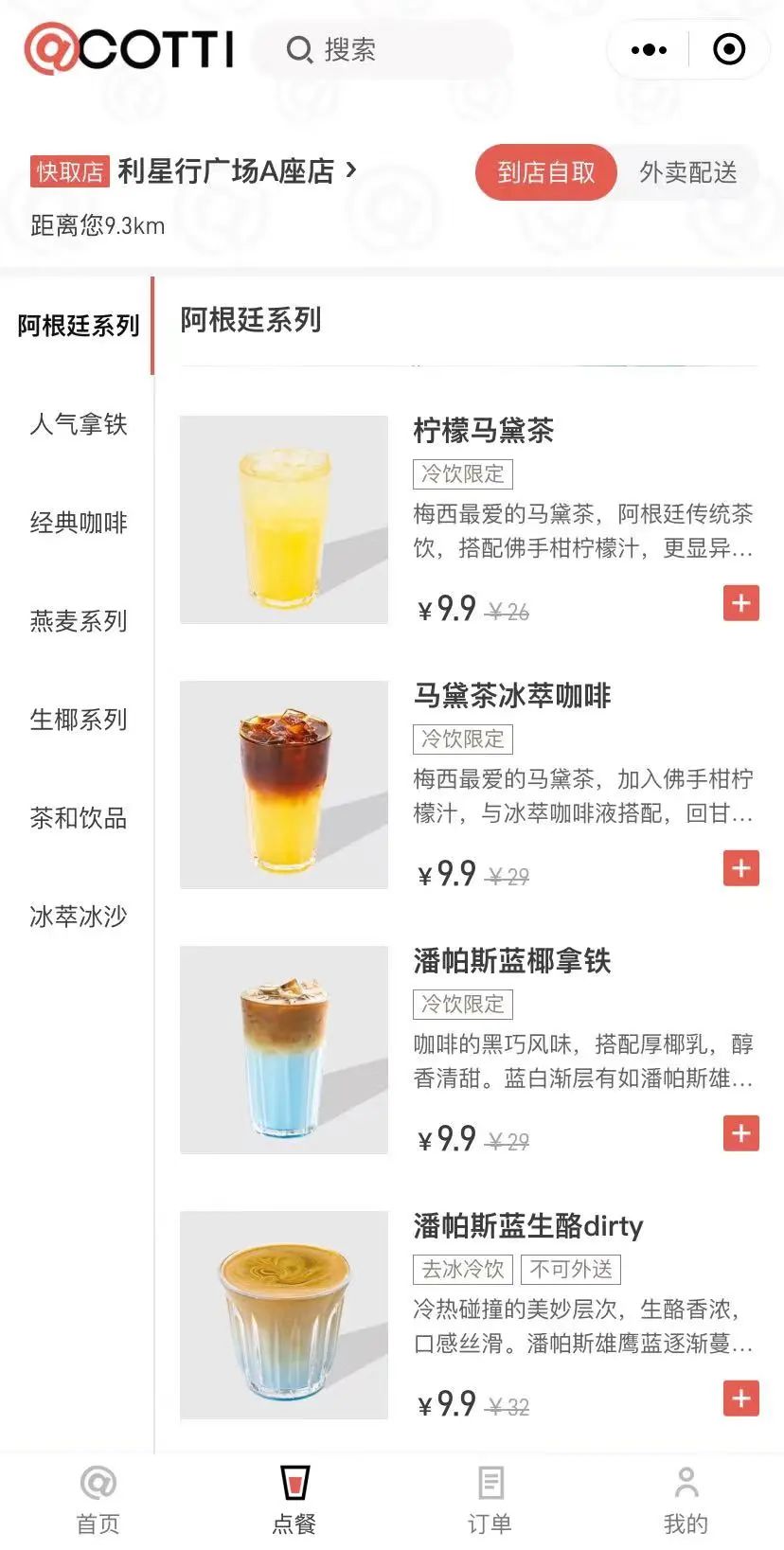Go to 首页 home tab
This screenshot has width=784, height=1550.
click(98, 1500)
